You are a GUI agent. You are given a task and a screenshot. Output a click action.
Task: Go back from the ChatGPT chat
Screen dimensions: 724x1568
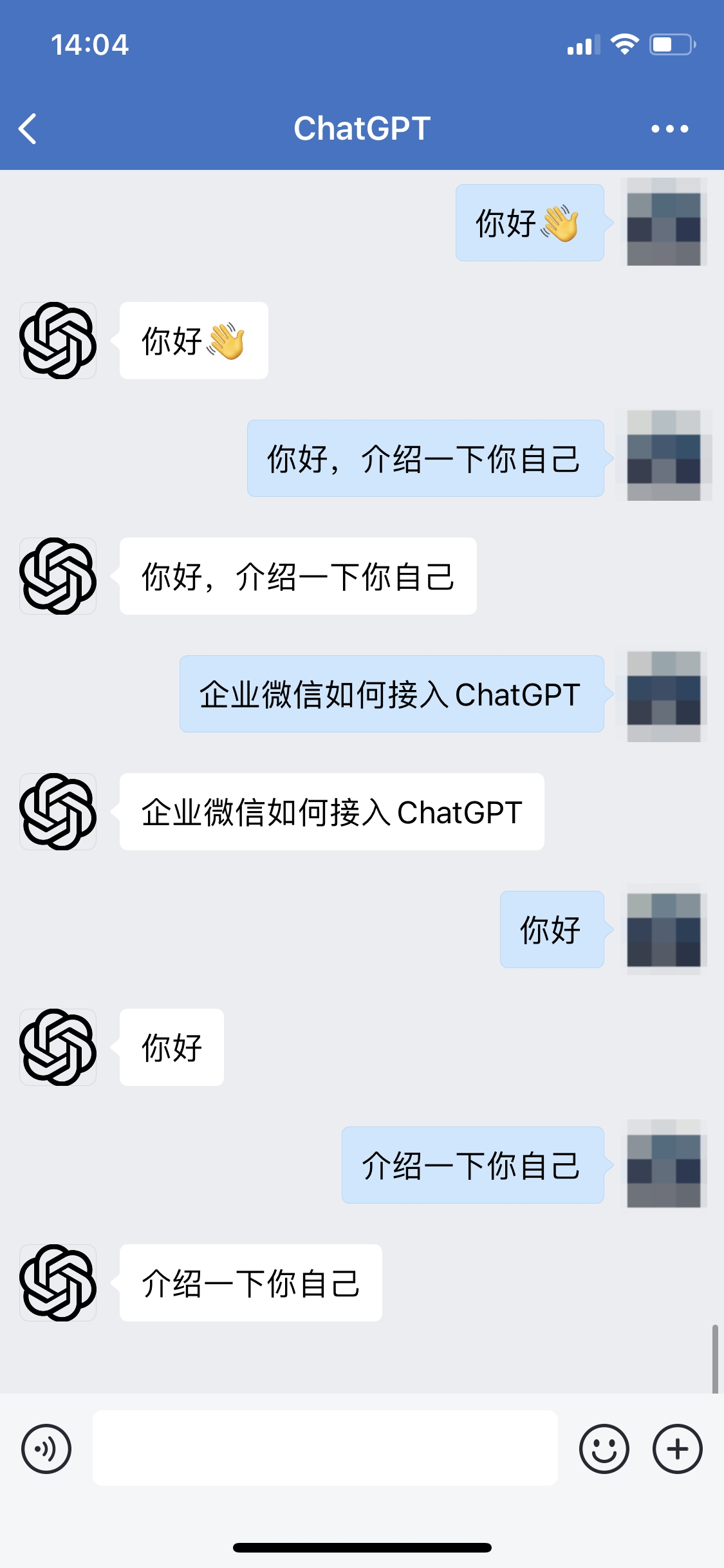(x=28, y=129)
